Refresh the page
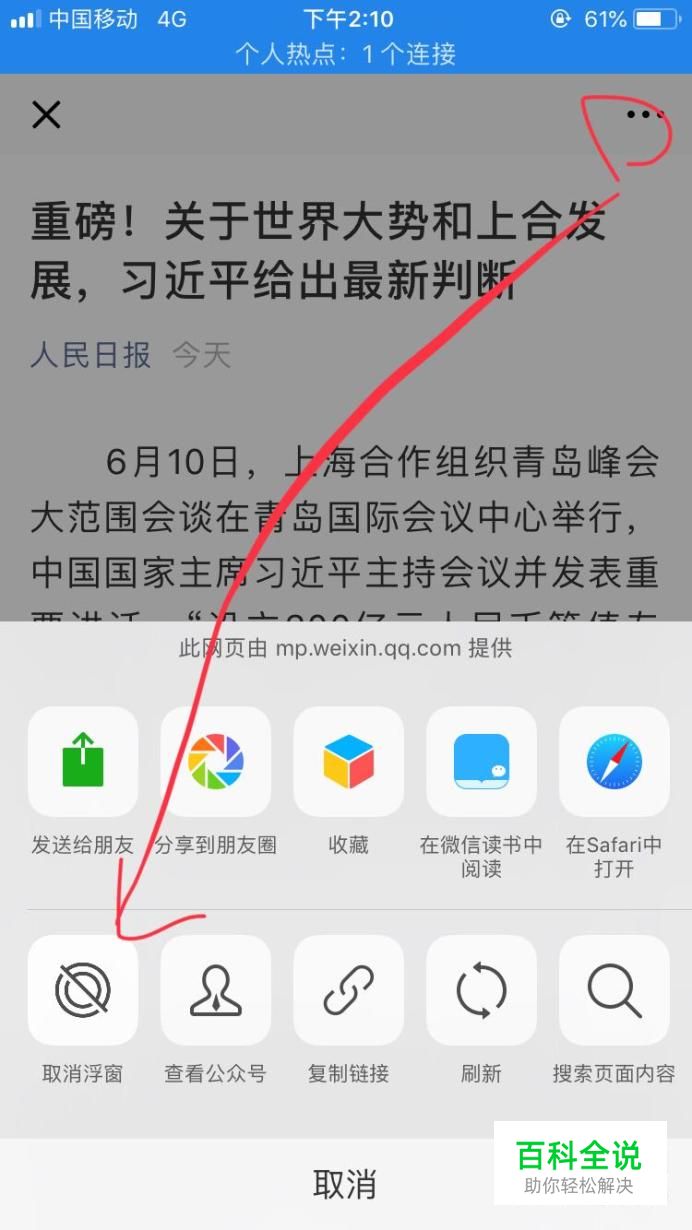 [x=481, y=990]
